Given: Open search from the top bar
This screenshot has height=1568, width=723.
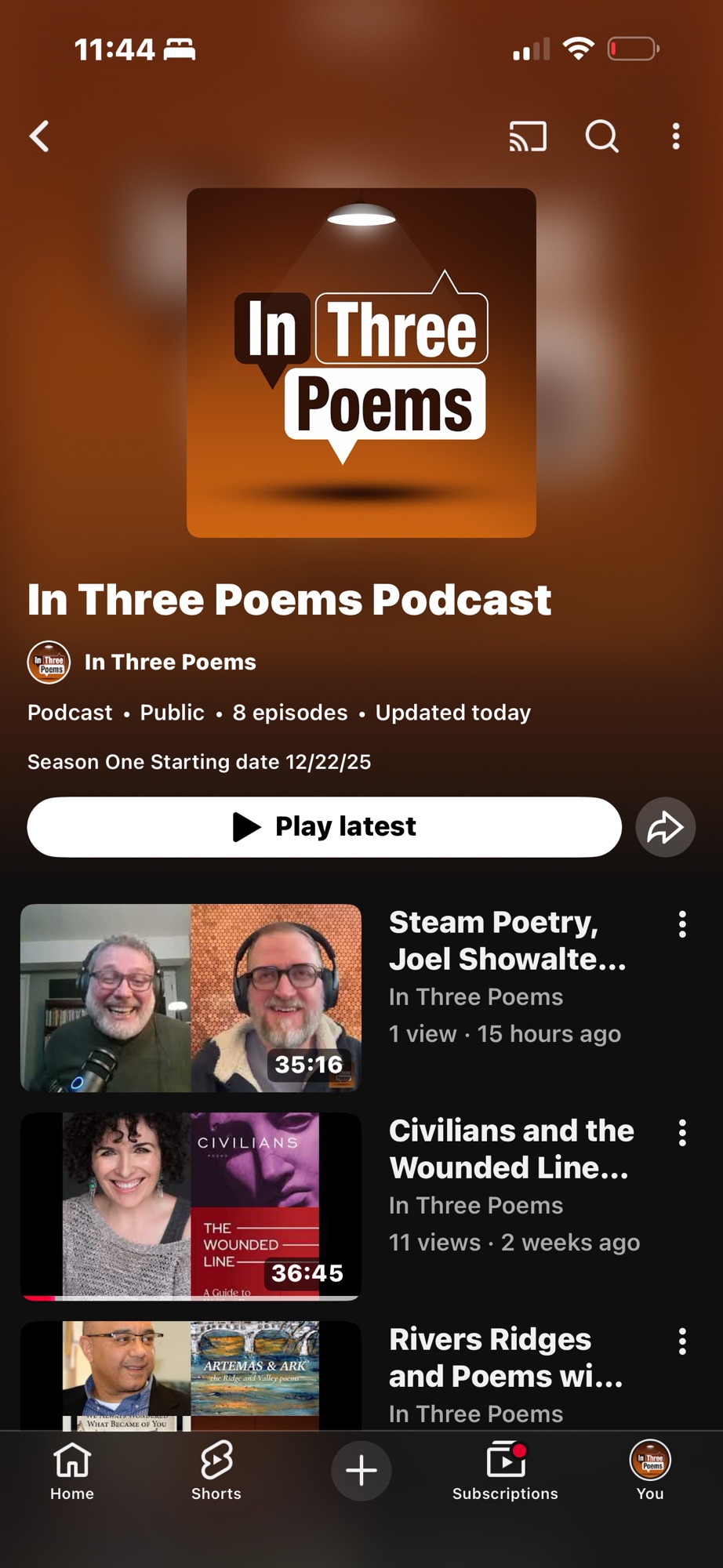Looking at the screenshot, I should click(x=601, y=136).
